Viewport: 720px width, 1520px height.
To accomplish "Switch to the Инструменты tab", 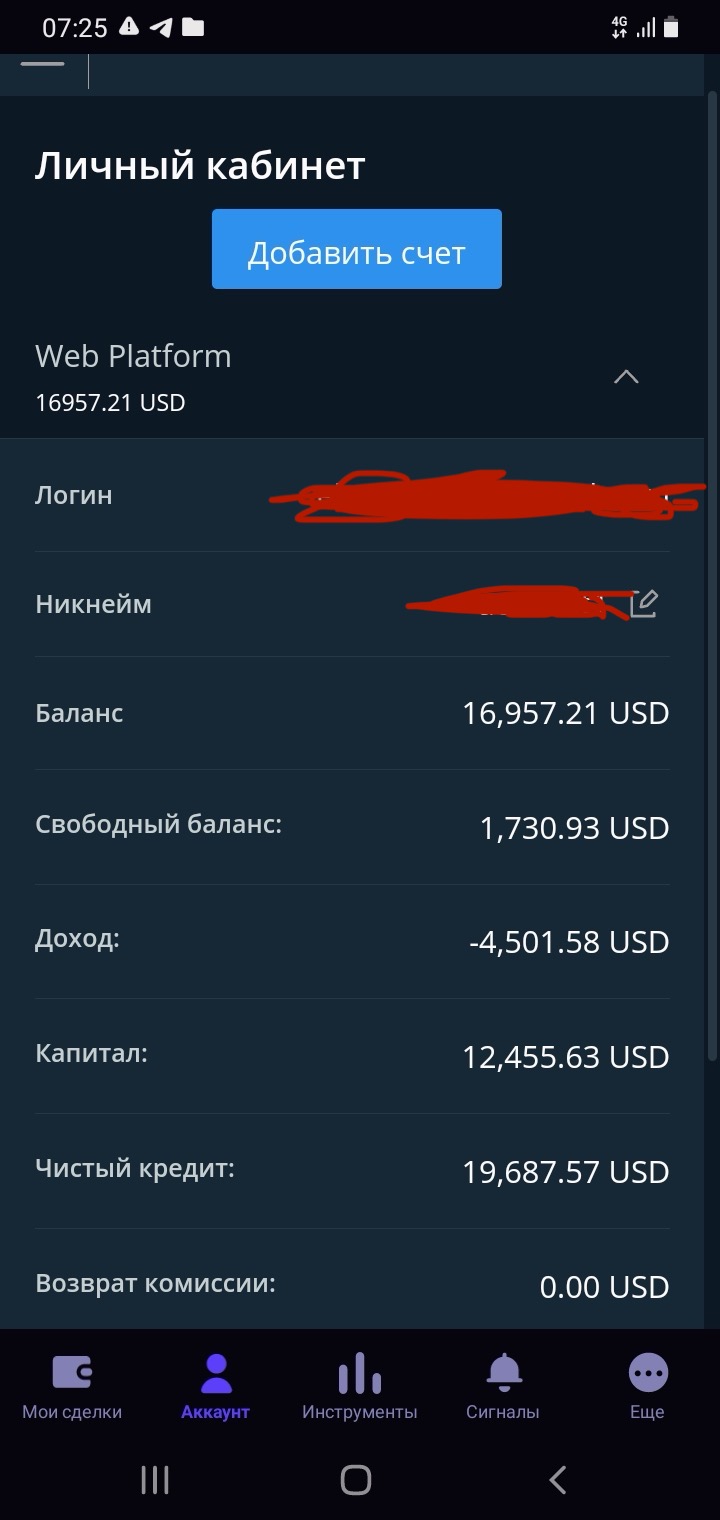I will [359, 1386].
